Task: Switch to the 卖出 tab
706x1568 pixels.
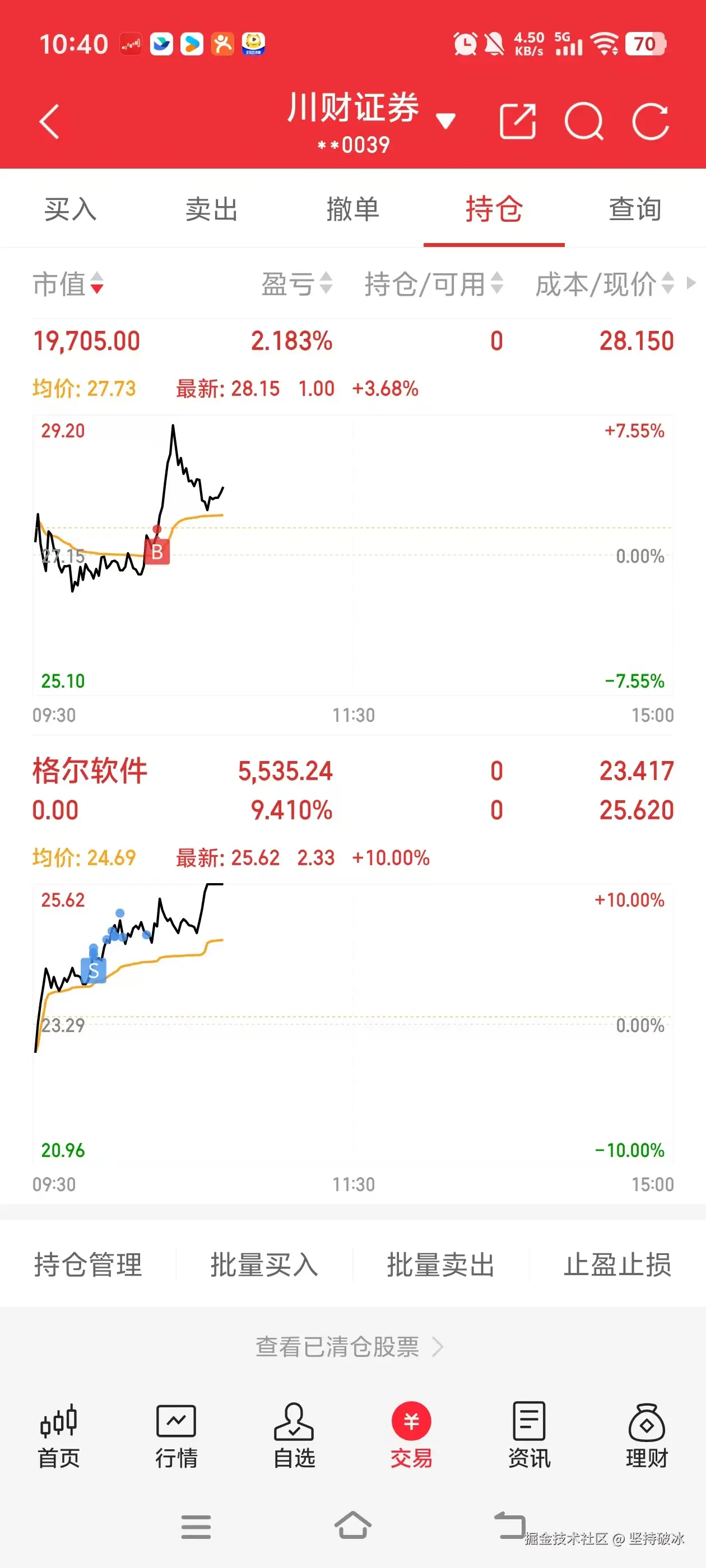Action: [211, 209]
